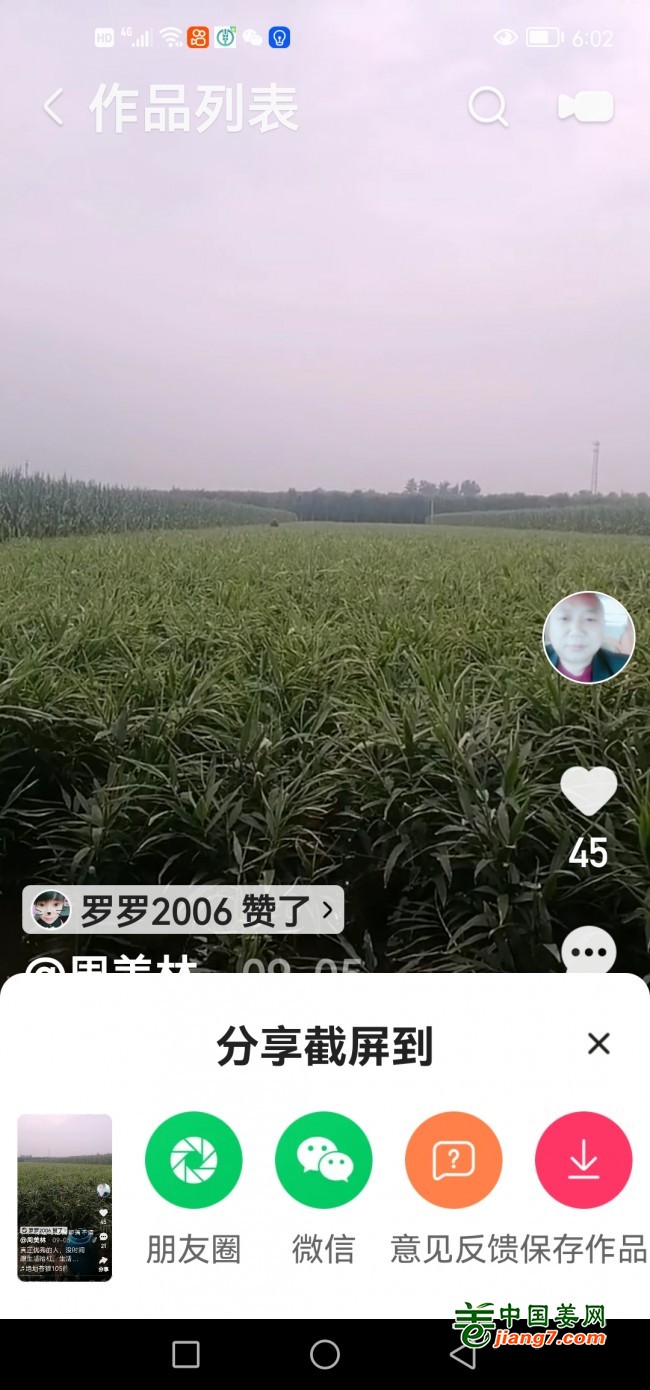The width and height of the screenshot is (650, 1390).
Task: Open the comments bubble
Action: click(x=588, y=952)
